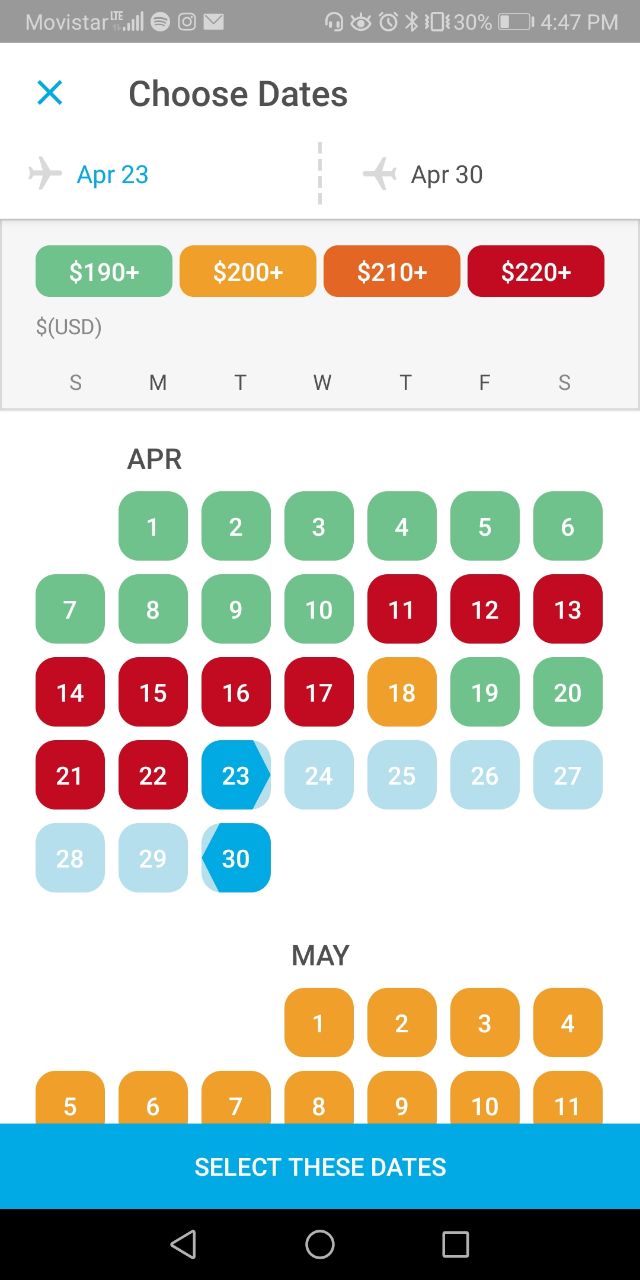The width and height of the screenshot is (640, 1280).
Task: Choose April 15 as a date
Action: click(153, 692)
